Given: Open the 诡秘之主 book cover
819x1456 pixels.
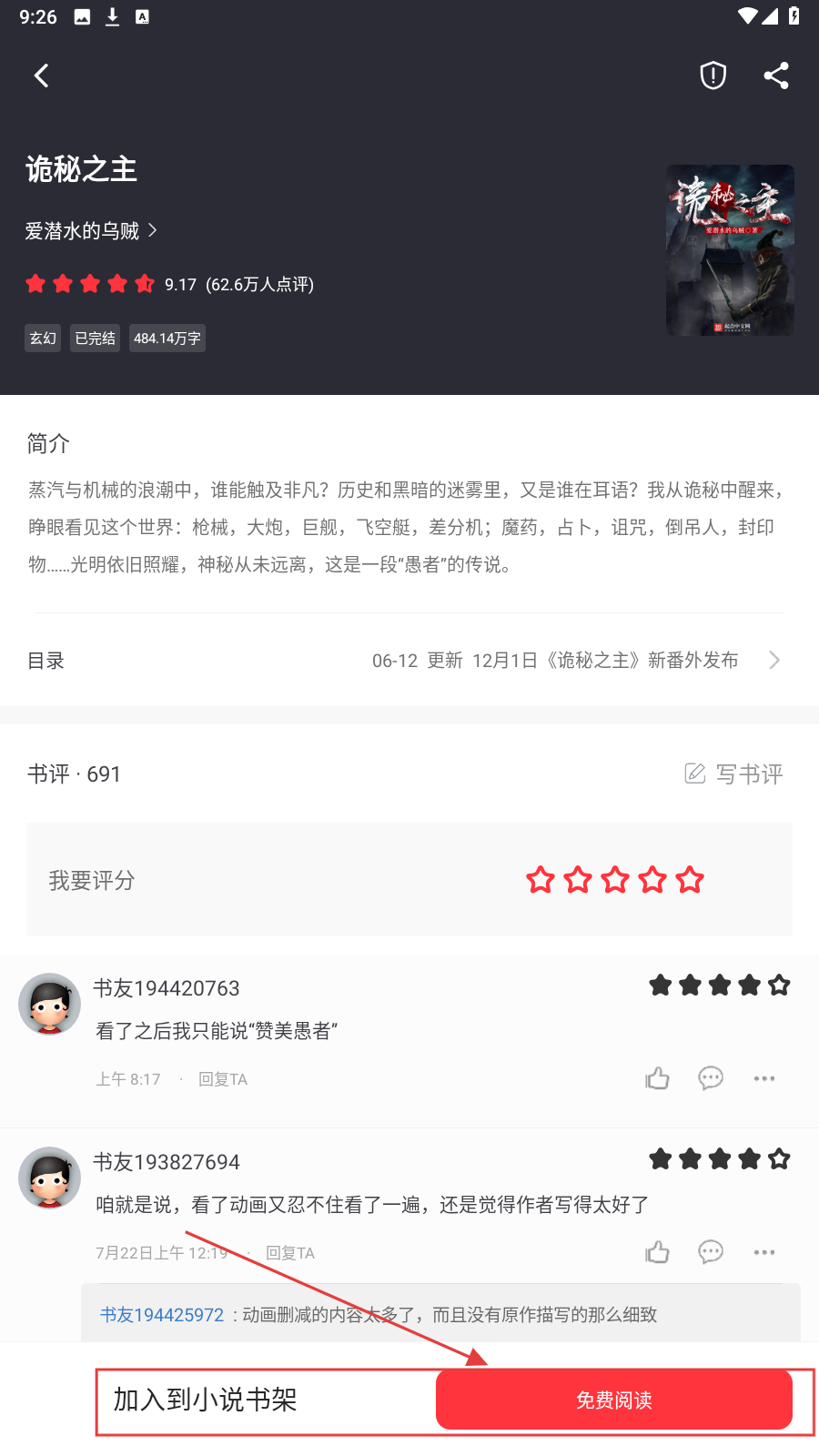Looking at the screenshot, I should (x=730, y=250).
